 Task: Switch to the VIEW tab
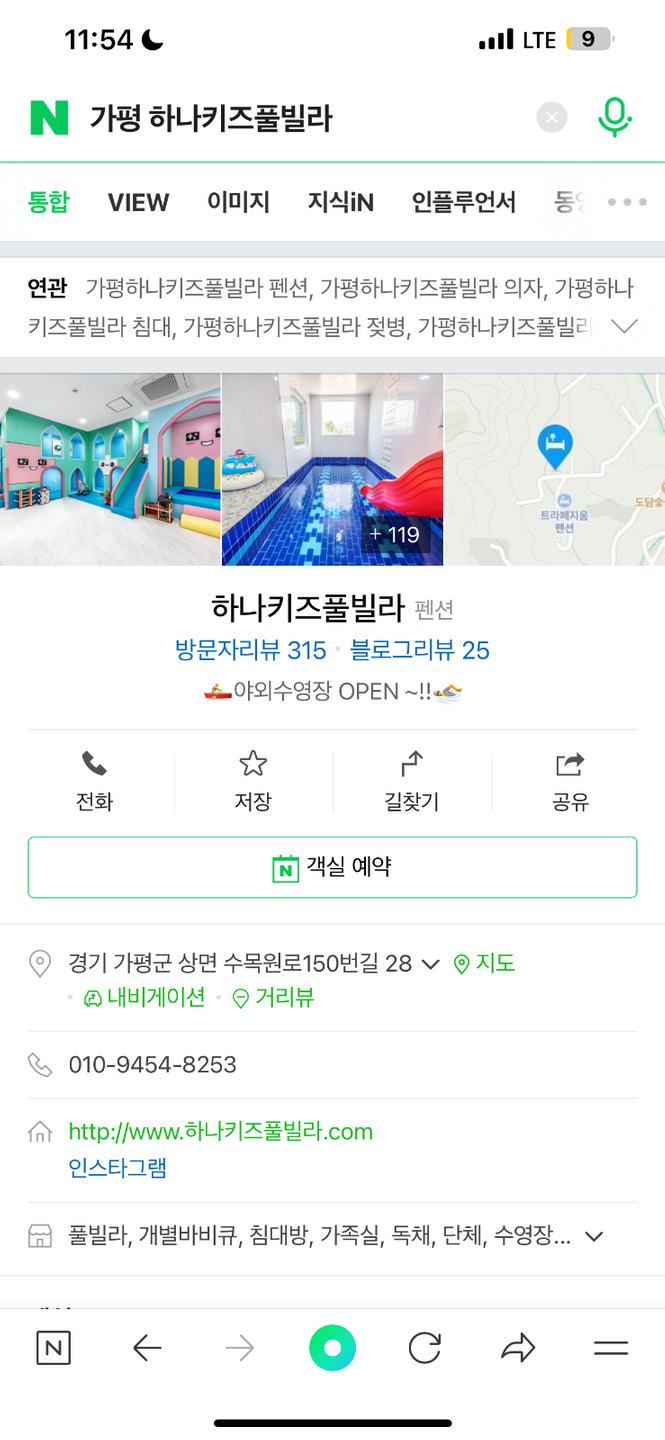pos(138,202)
